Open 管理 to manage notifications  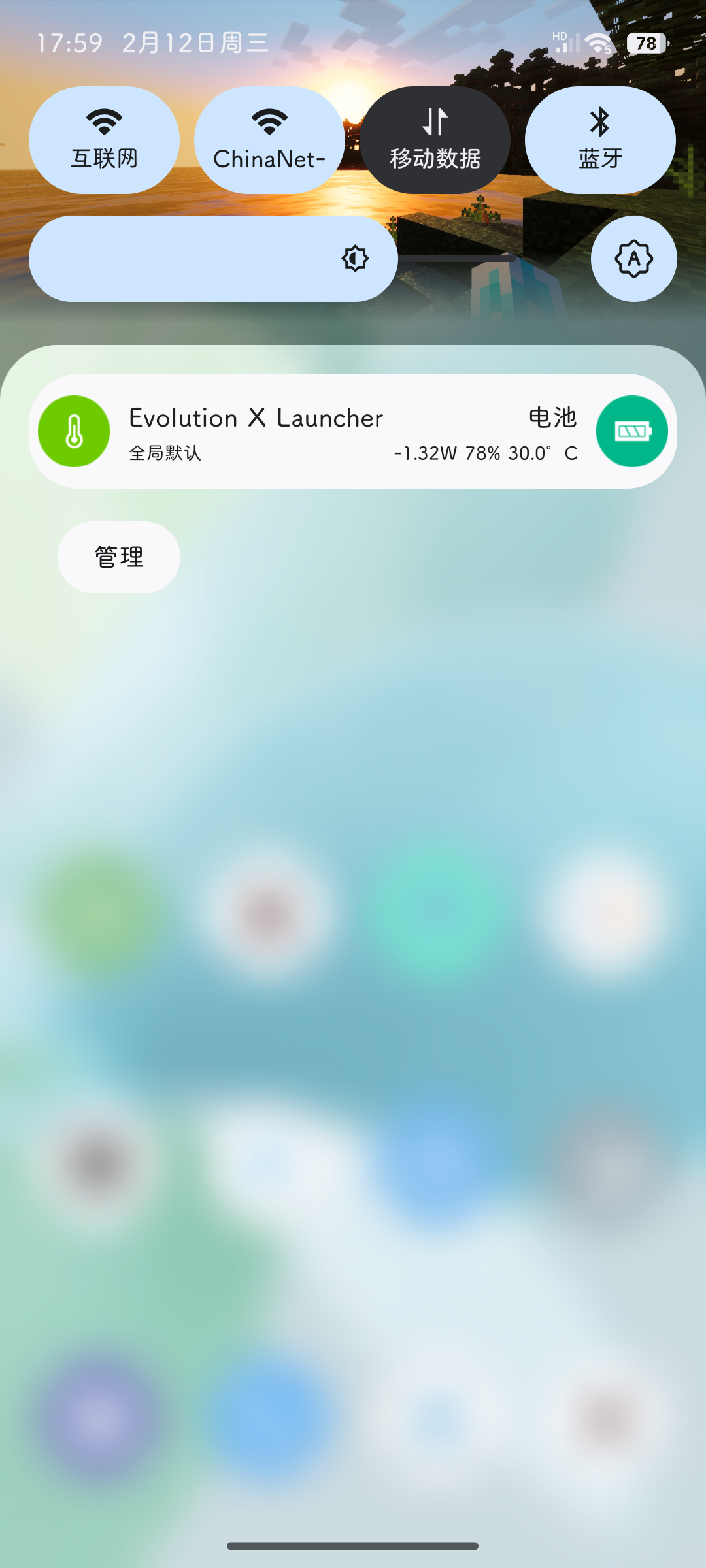[x=119, y=557]
